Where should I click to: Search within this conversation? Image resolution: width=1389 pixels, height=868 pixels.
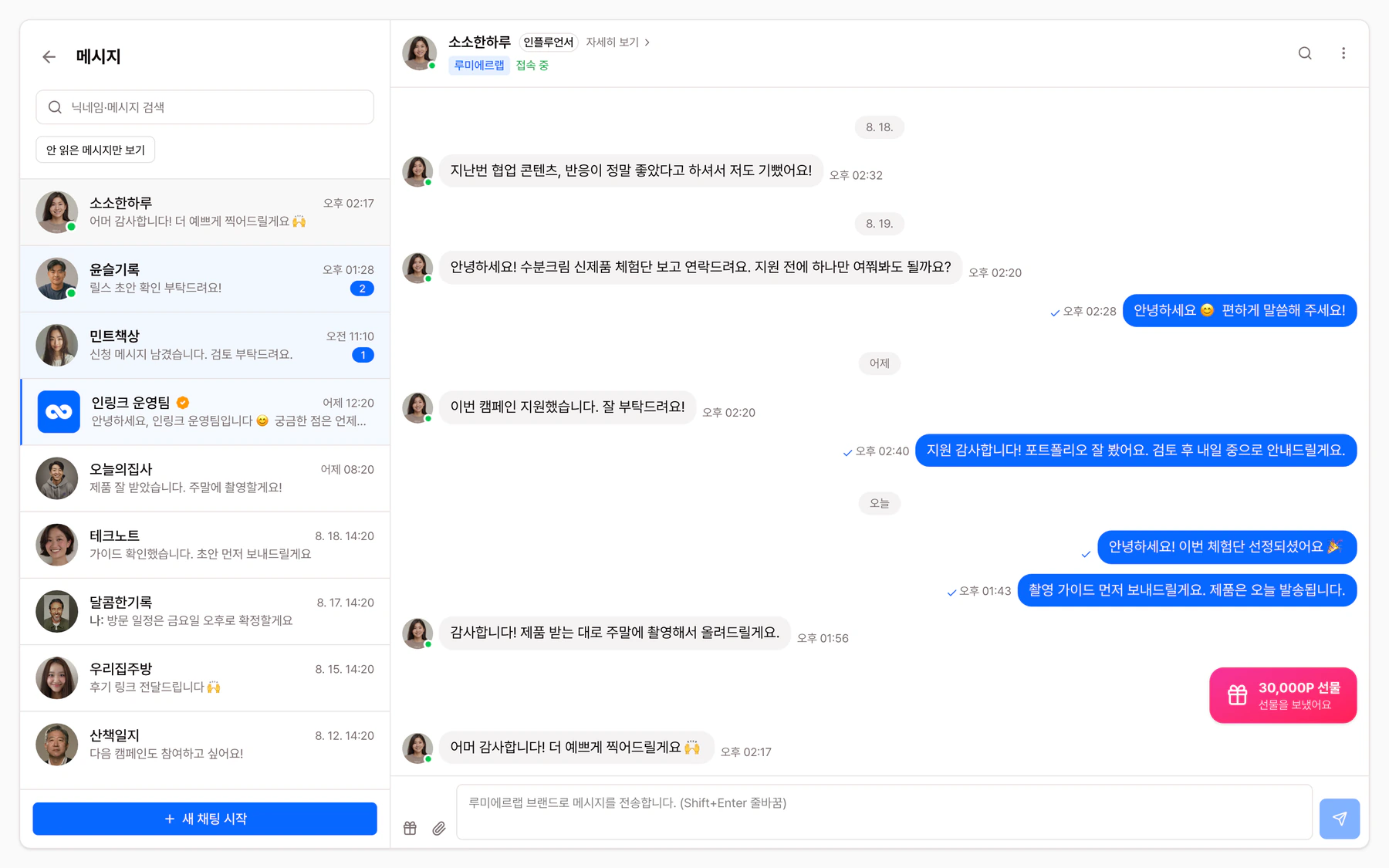[1305, 53]
